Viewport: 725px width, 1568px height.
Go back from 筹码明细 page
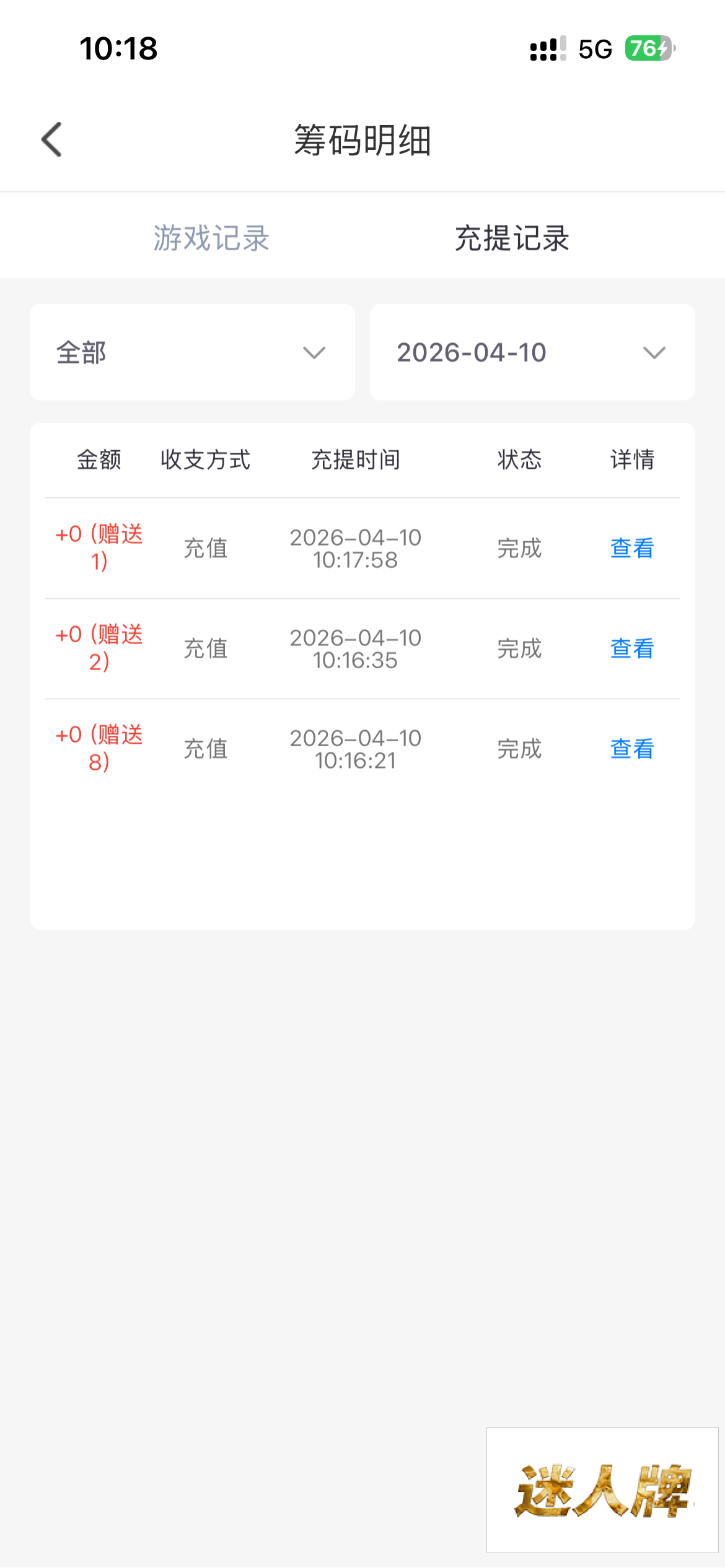click(x=52, y=140)
